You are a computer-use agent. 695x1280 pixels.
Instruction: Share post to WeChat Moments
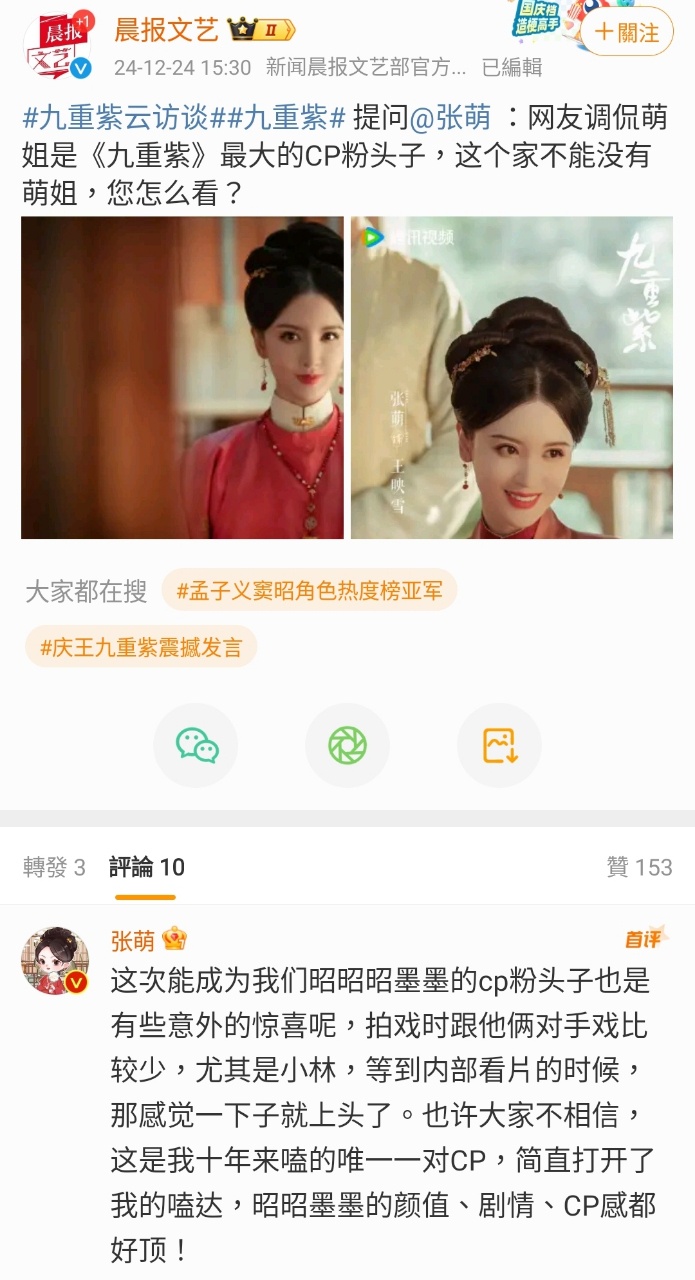click(347, 746)
